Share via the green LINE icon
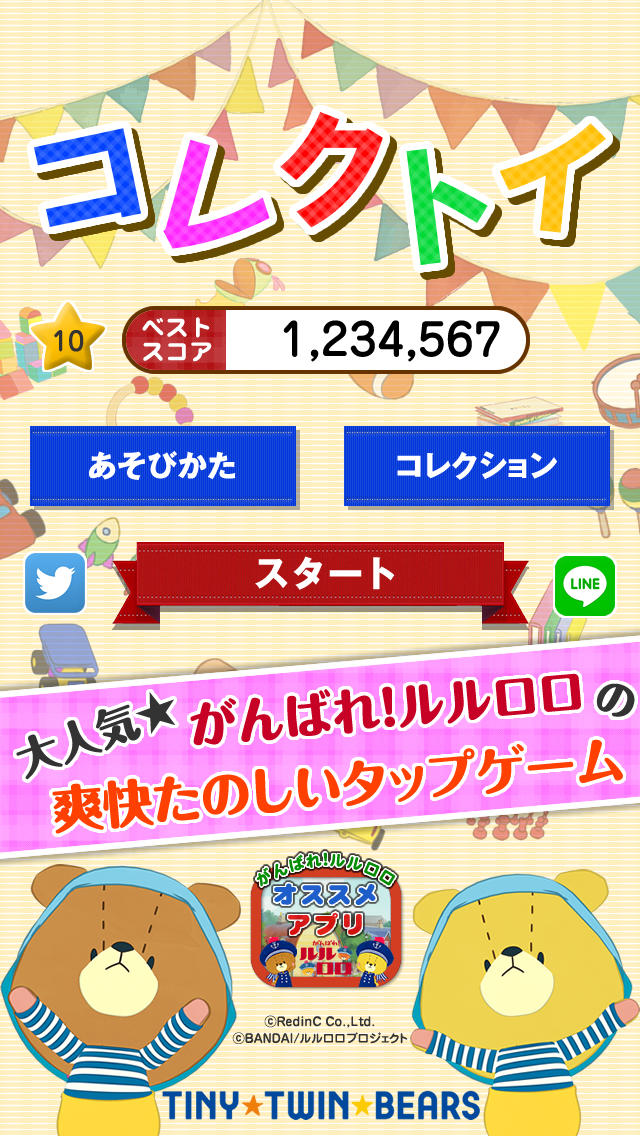 pyautogui.click(x=585, y=586)
